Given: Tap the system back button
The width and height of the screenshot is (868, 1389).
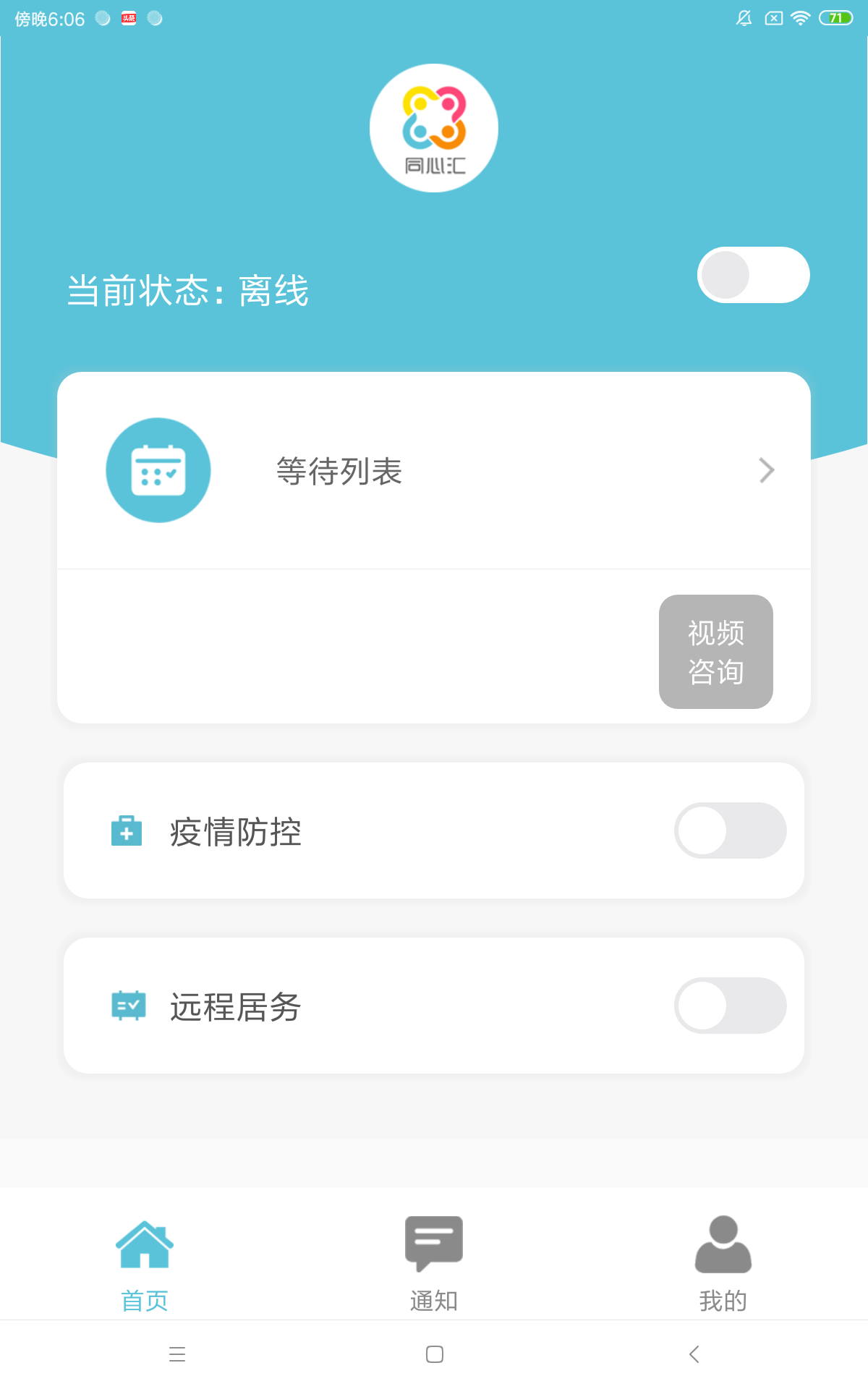Looking at the screenshot, I should [x=694, y=1354].
